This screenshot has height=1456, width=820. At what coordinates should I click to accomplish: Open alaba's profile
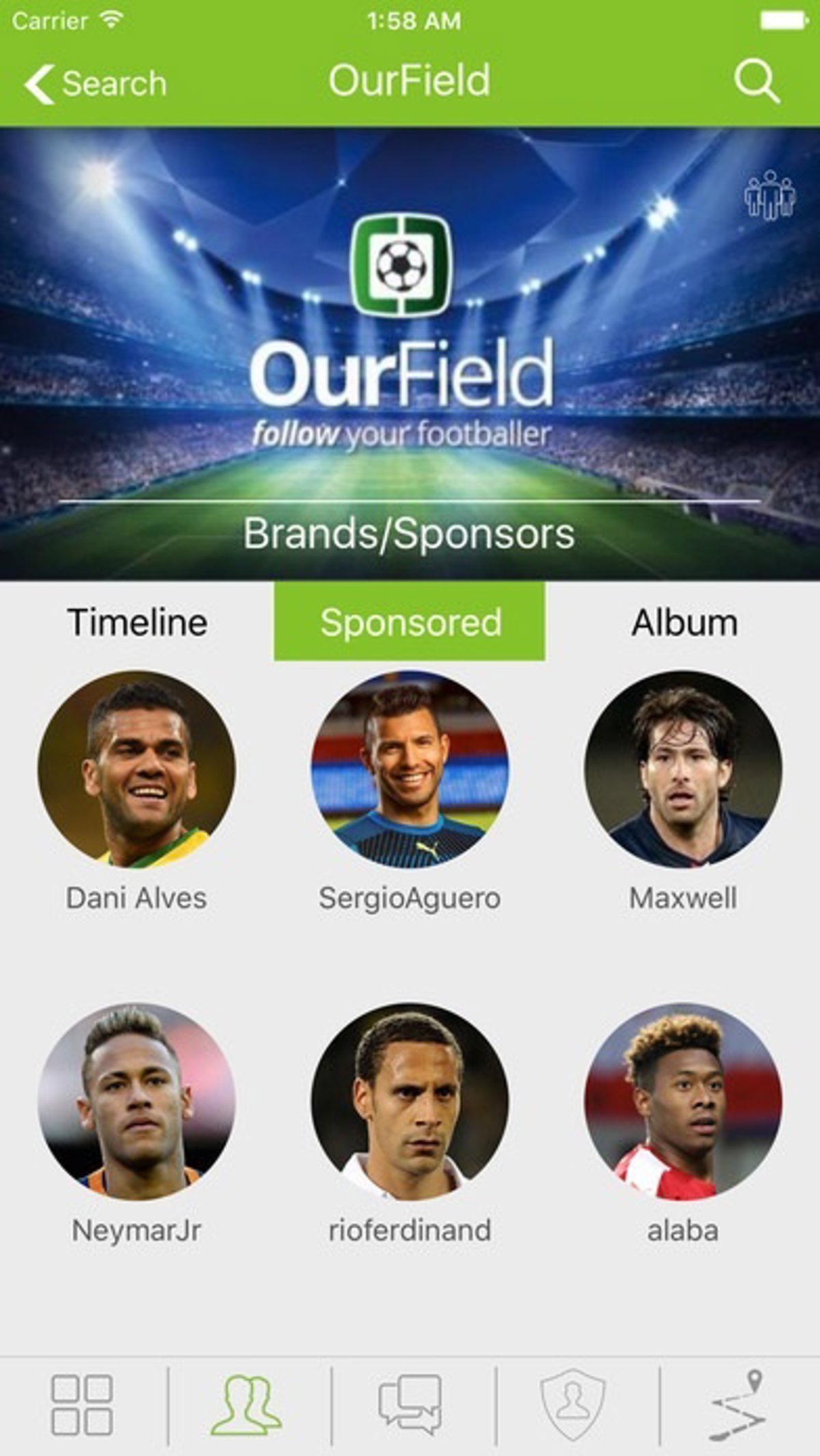(x=683, y=1101)
